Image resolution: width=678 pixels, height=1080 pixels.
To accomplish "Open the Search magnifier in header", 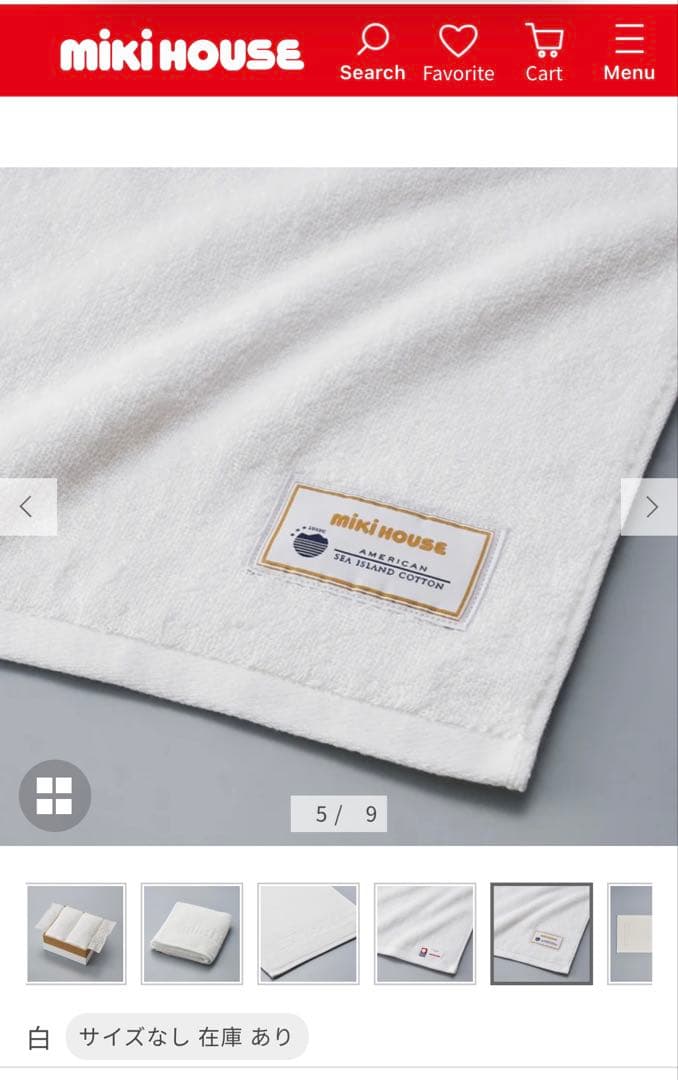I will [x=372, y=52].
